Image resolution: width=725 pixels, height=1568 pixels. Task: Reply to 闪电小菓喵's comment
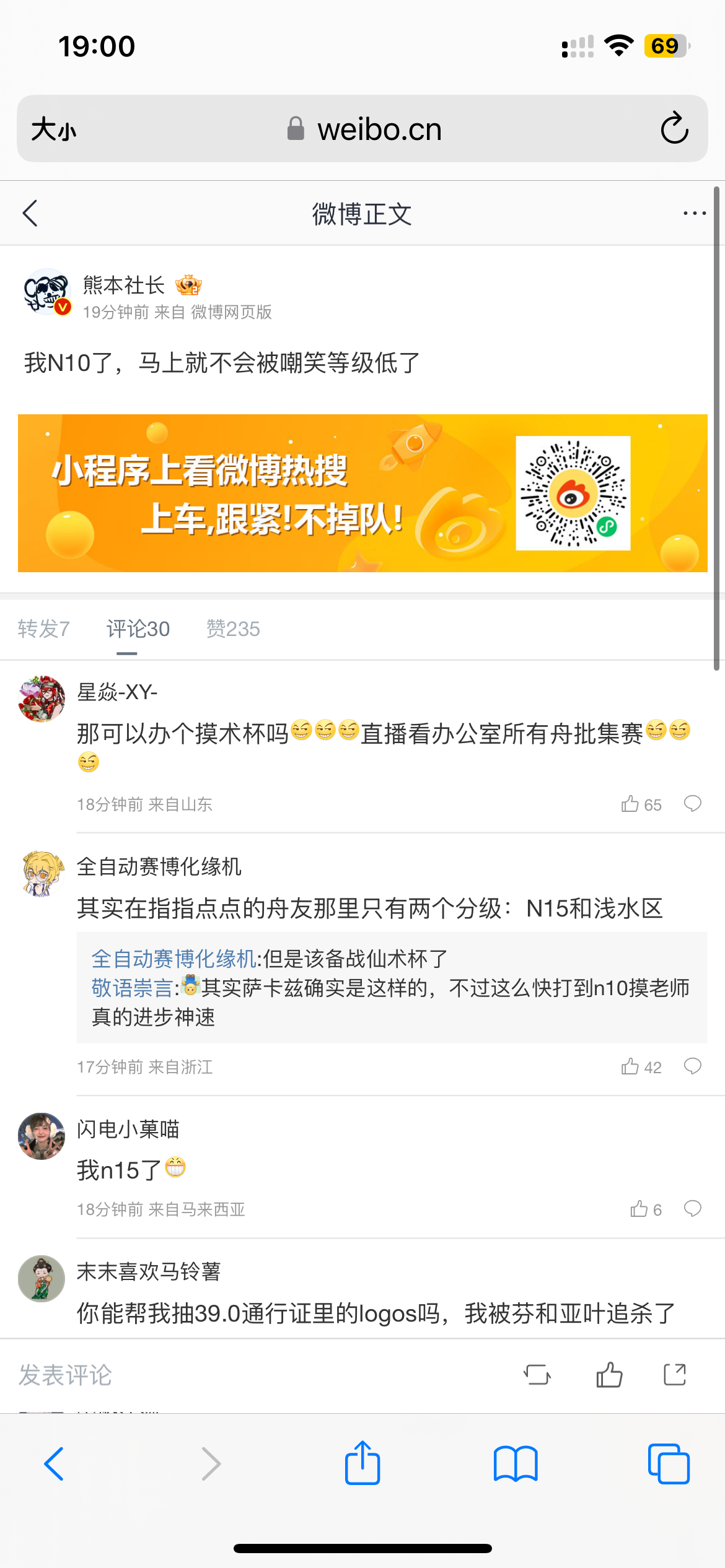coord(692,1209)
